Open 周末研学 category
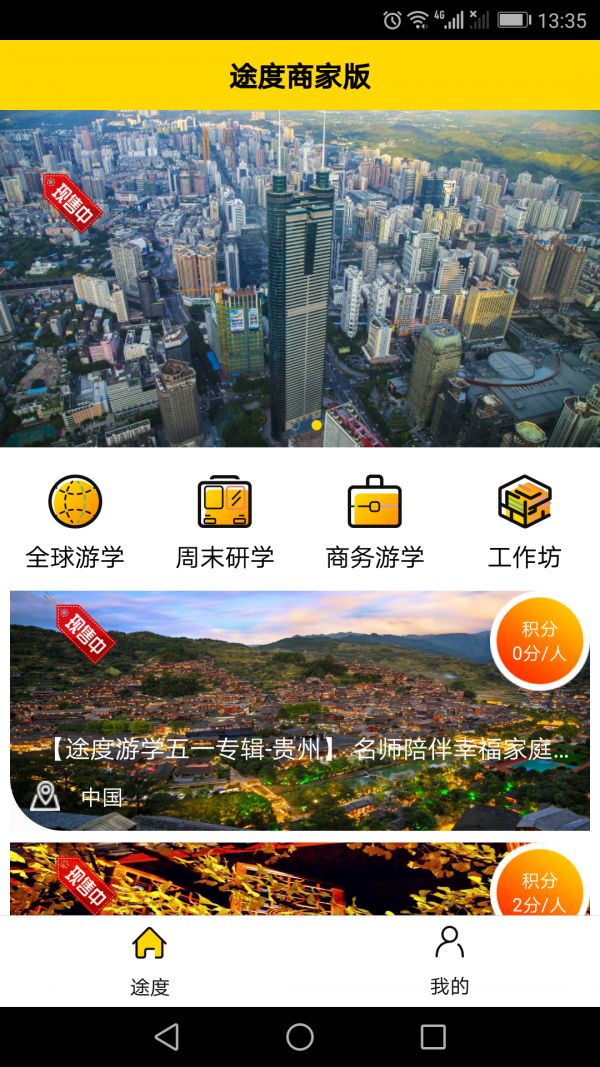The image size is (600, 1067). [225, 522]
